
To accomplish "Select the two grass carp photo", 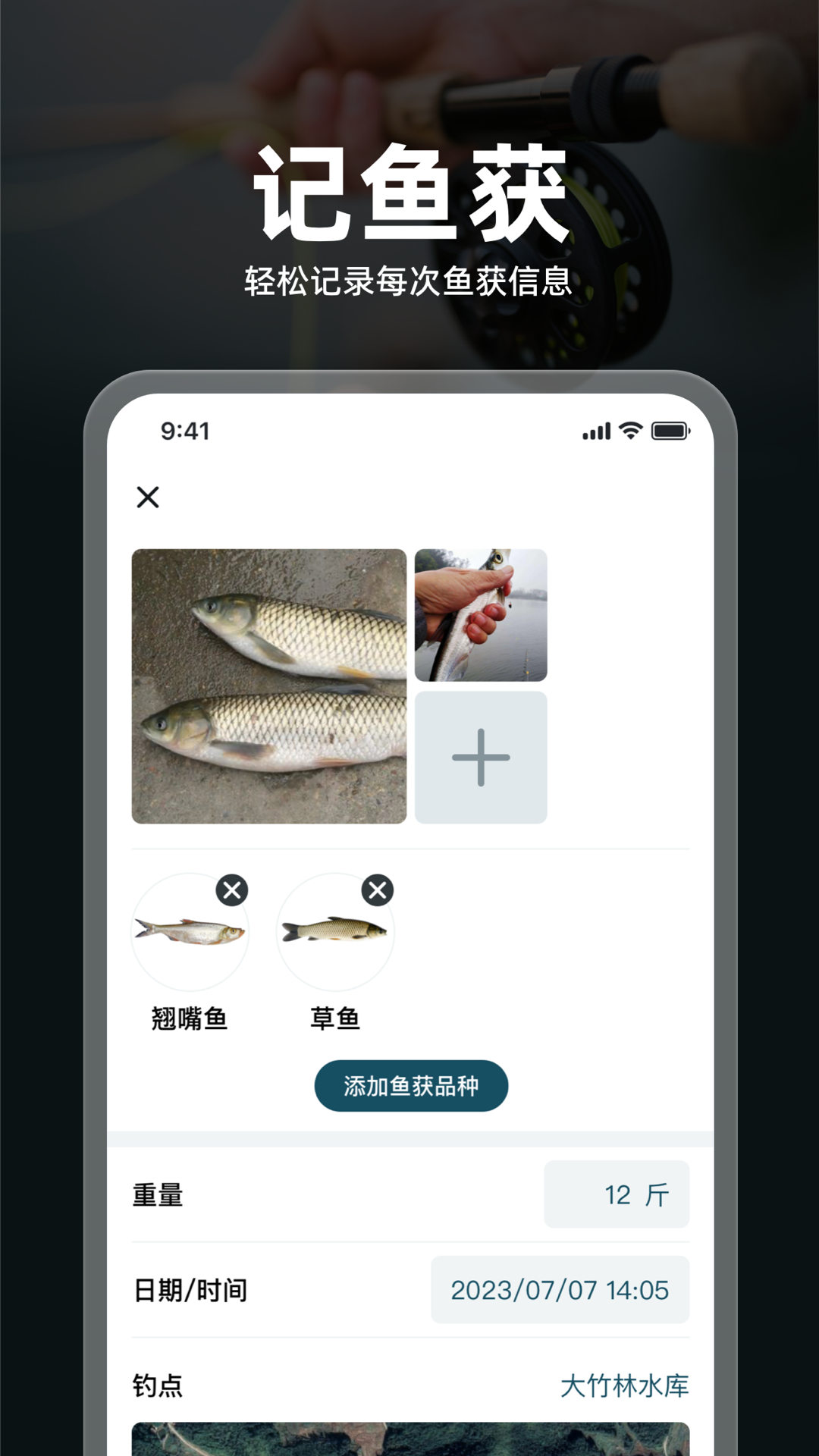I will click(x=270, y=686).
